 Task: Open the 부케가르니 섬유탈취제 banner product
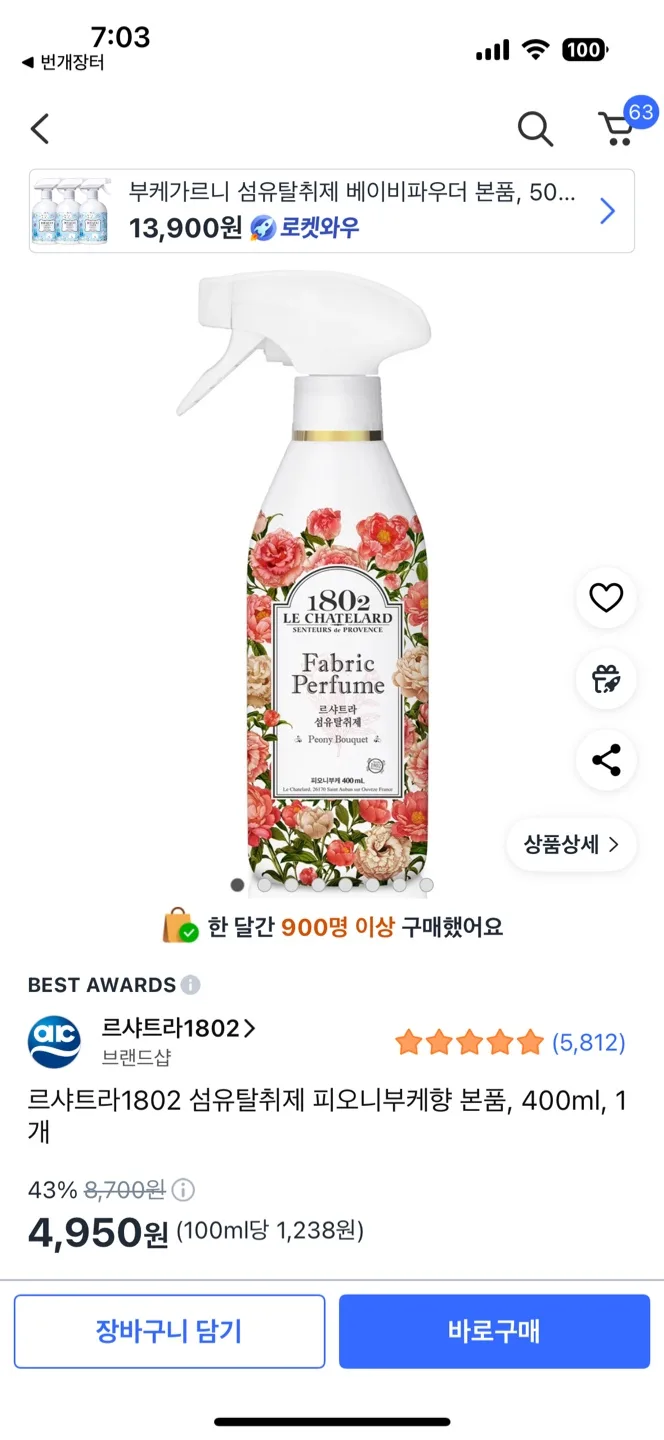[x=332, y=211]
